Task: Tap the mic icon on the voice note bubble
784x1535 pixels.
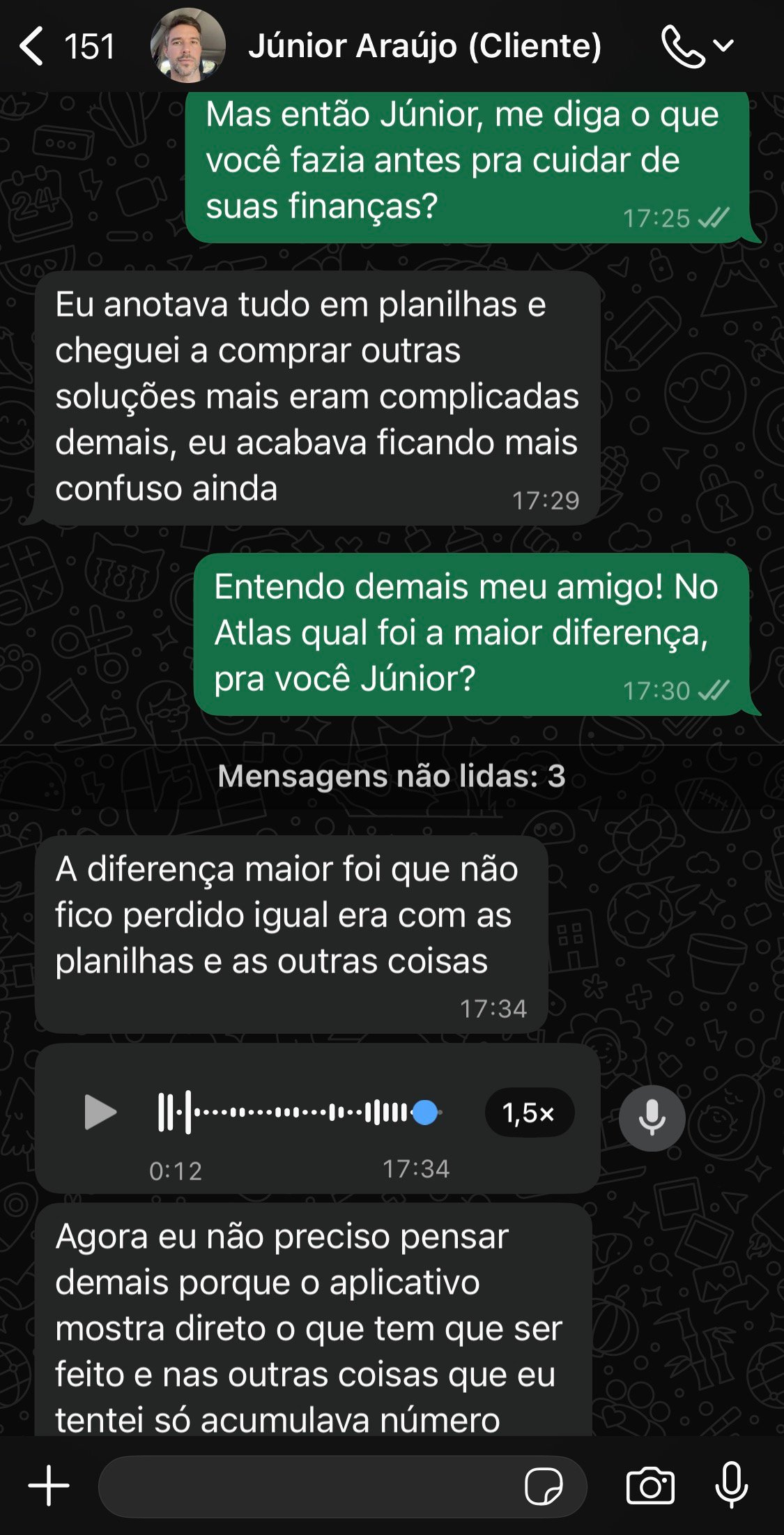Action: (x=652, y=1115)
